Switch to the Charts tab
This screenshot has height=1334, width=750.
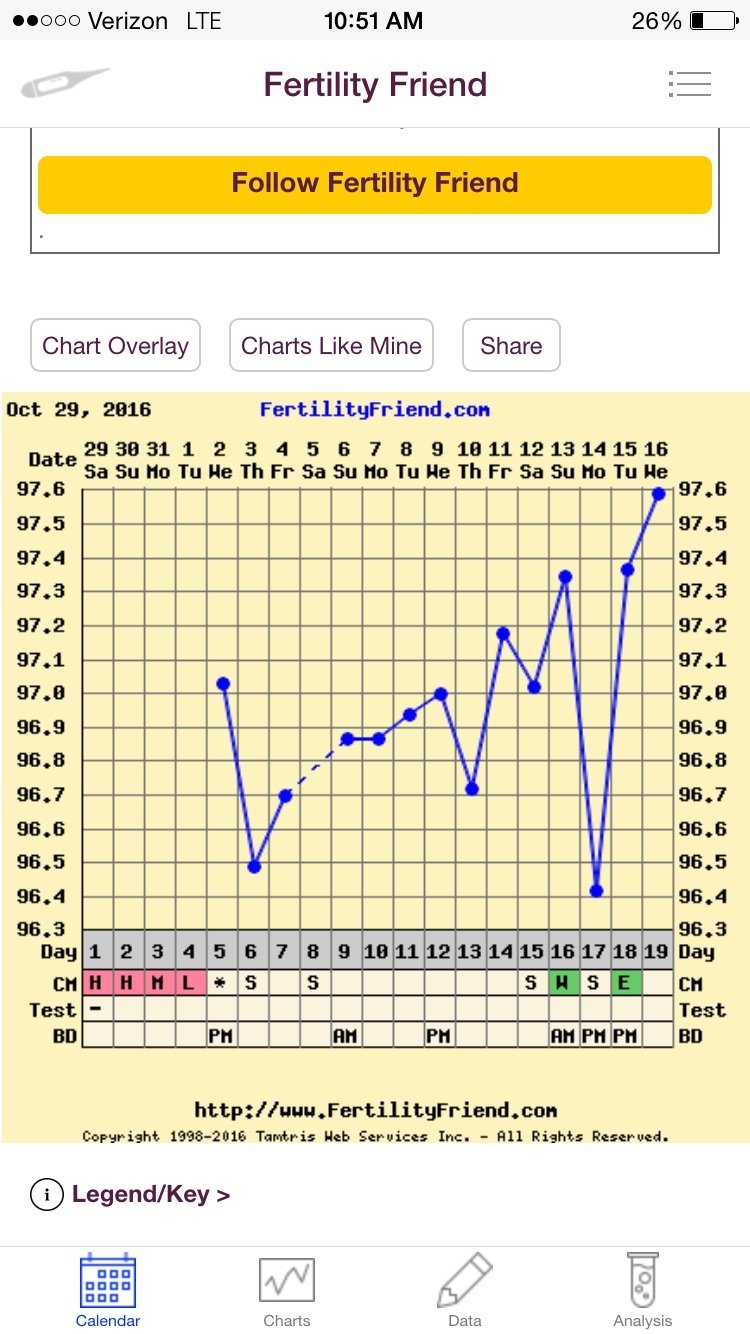point(287,1290)
